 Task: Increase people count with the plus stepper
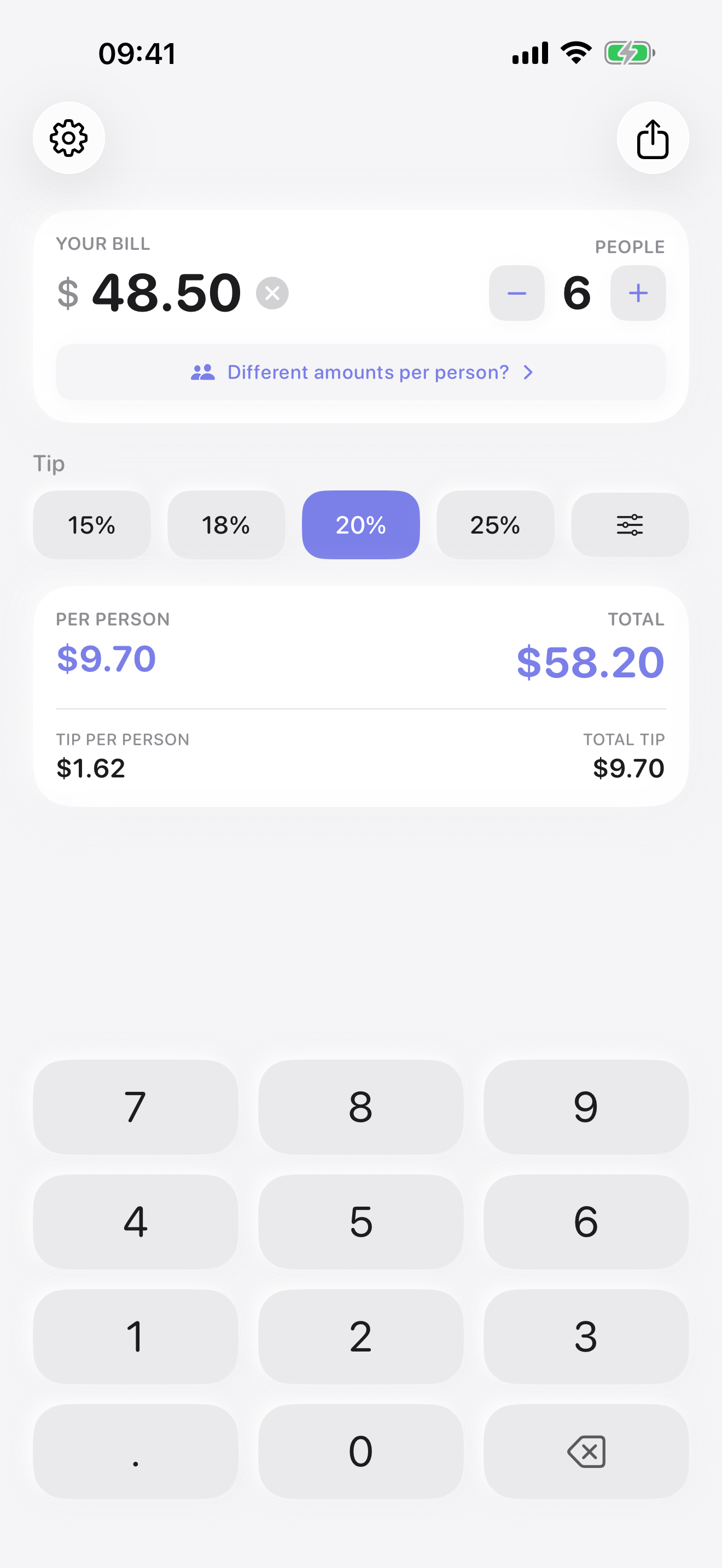(x=637, y=294)
